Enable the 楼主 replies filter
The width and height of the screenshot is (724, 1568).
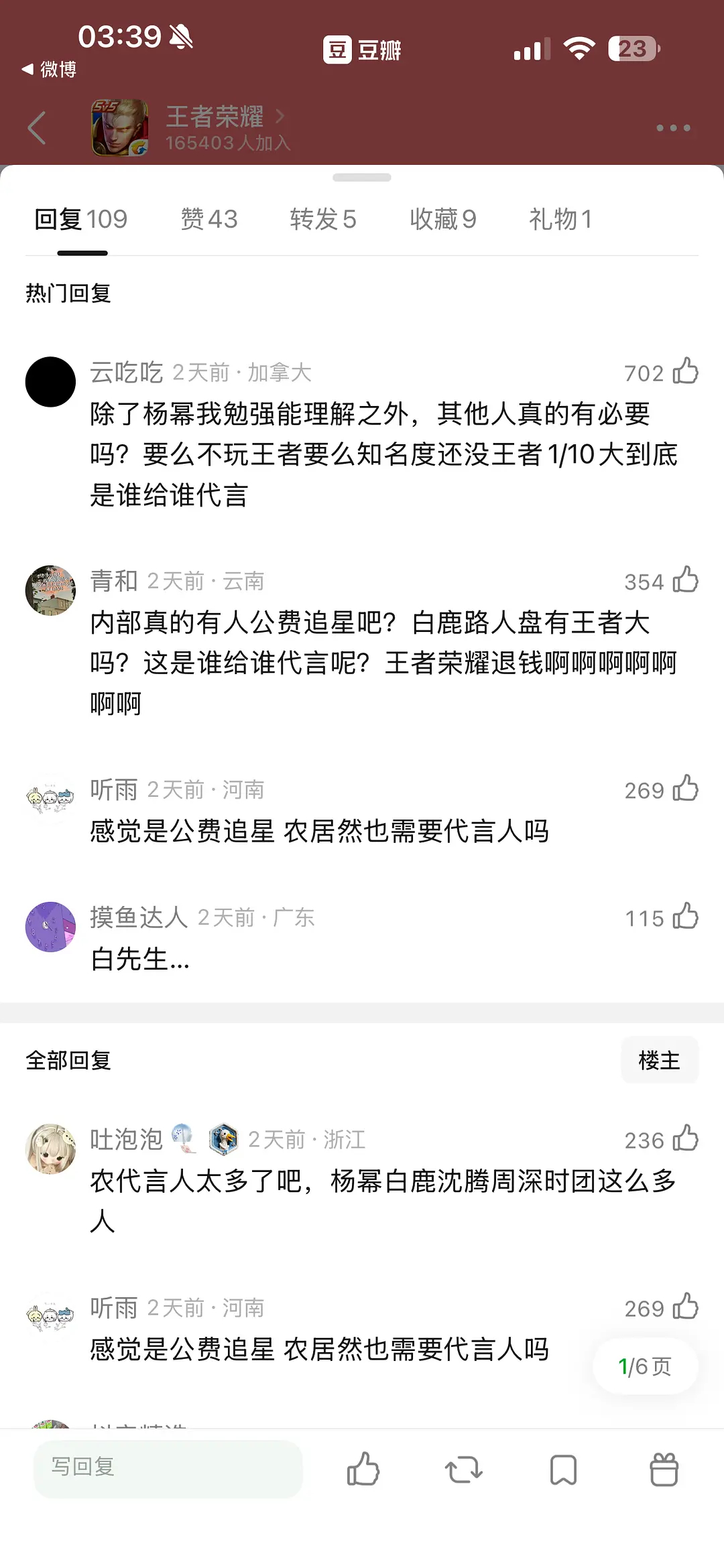click(x=660, y=1059)
